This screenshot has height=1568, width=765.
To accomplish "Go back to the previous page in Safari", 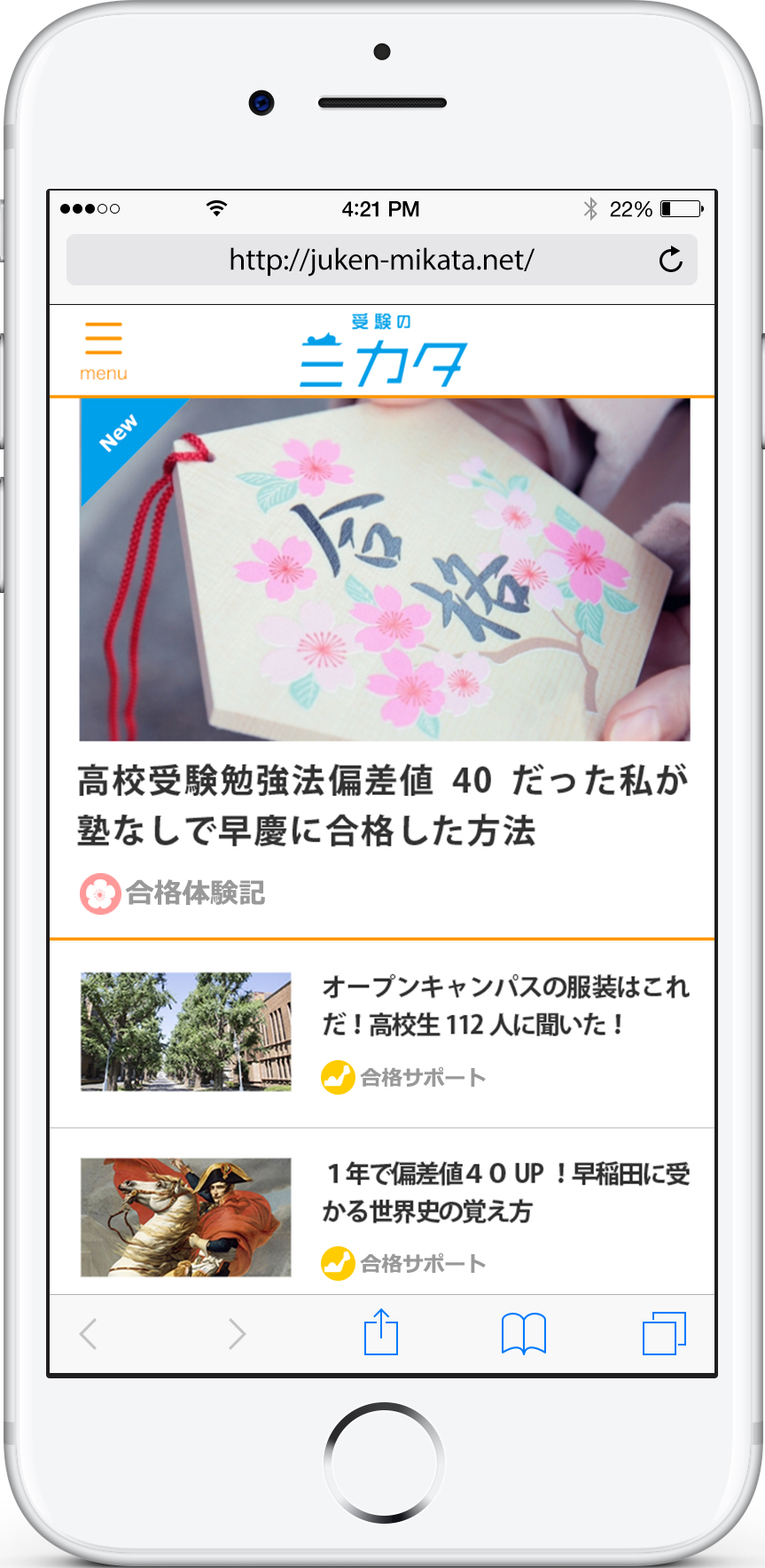I will [88, 1333].
